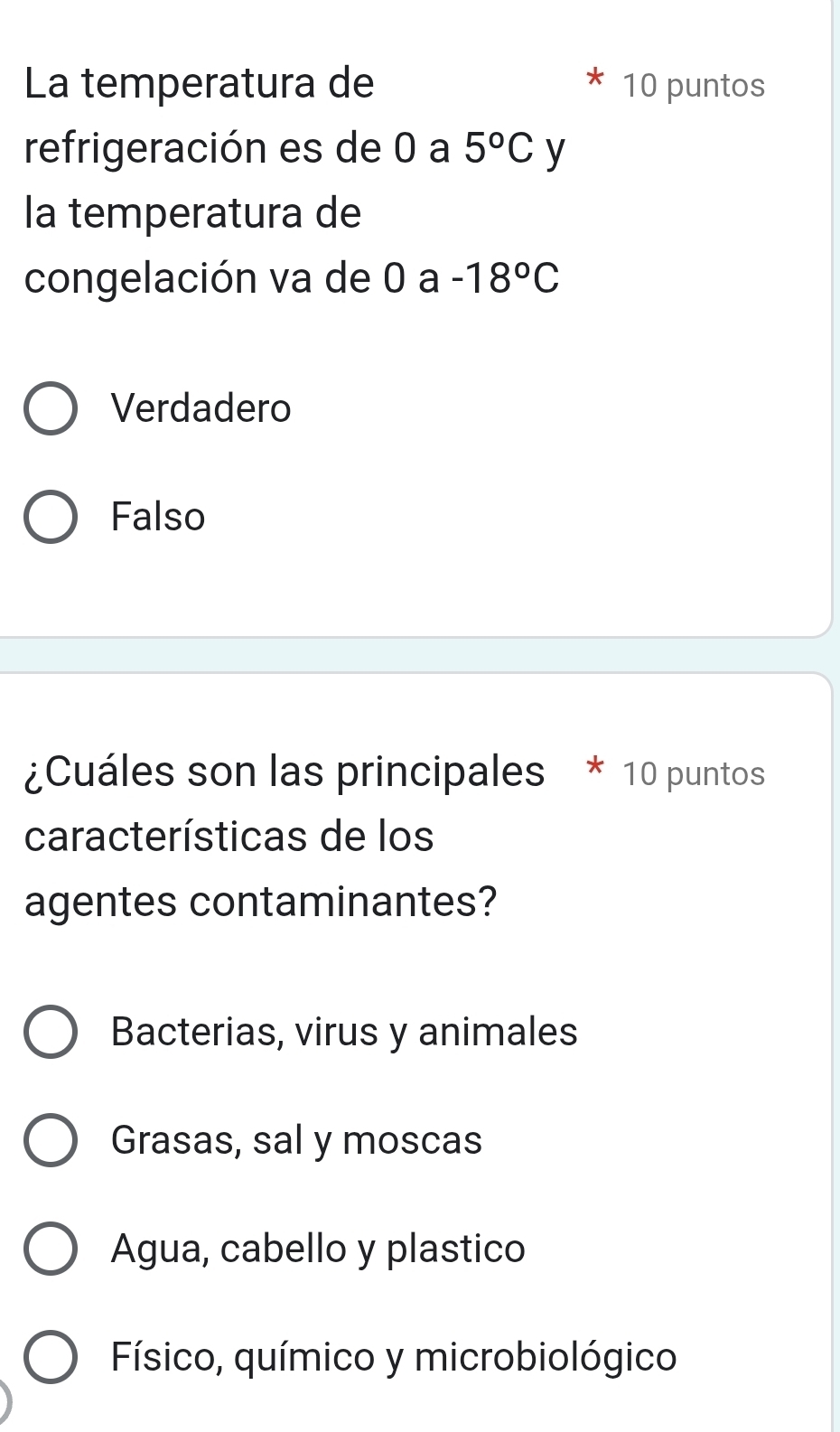This screenshot has height=1432, width=840.
Task: Select Verdadero for the temperature question
Action: click(51, 408)
